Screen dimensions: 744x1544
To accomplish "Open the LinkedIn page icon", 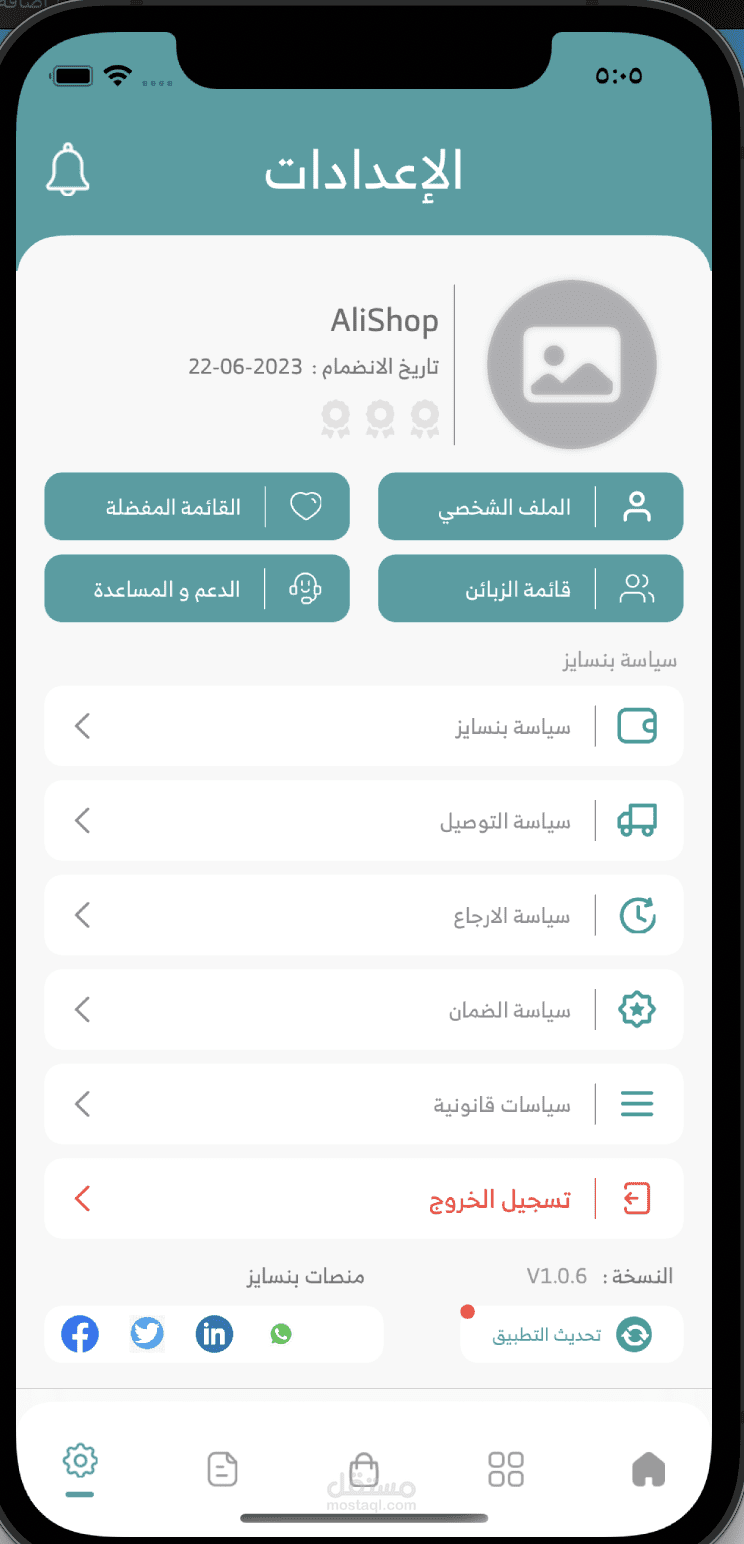I will point(214,1334).
